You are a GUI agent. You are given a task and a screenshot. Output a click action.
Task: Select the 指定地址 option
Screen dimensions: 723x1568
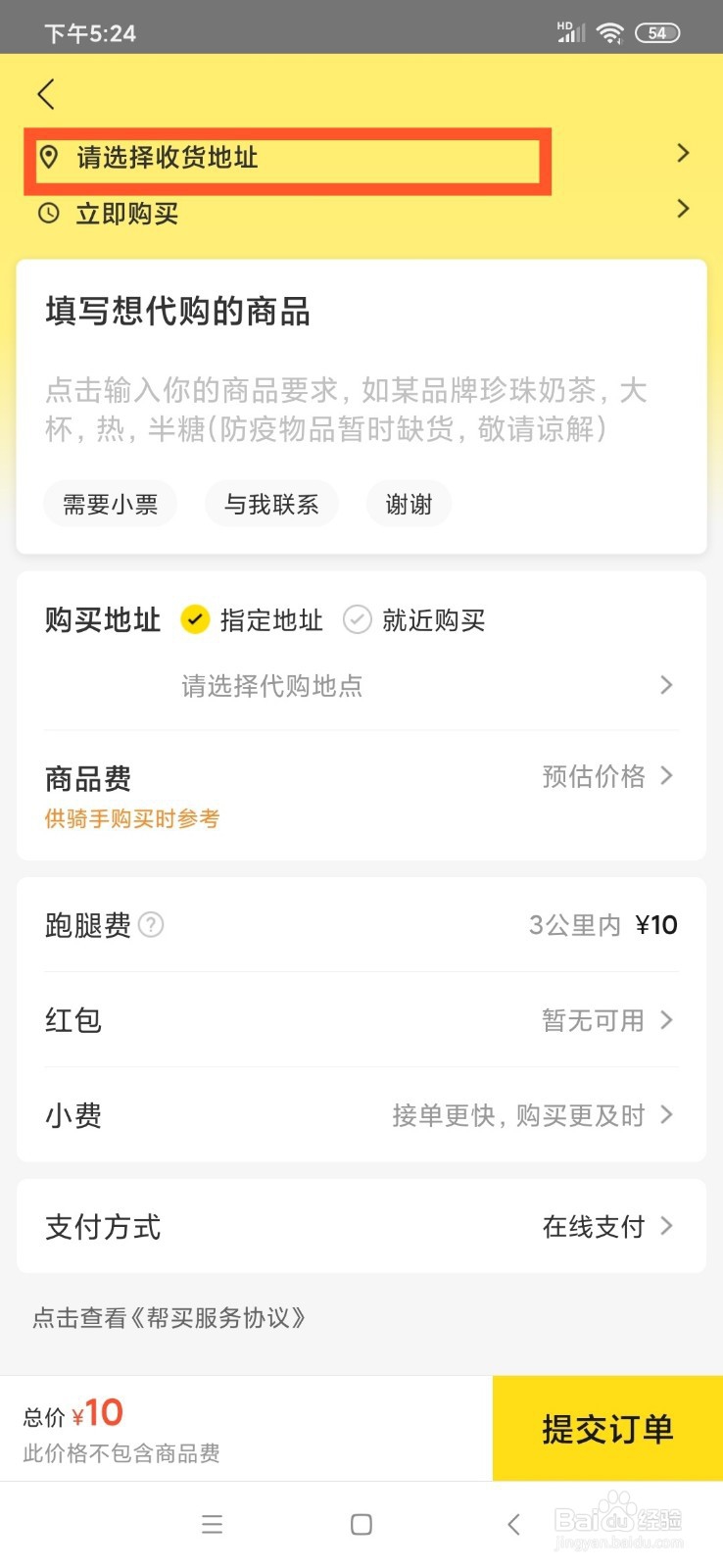click(252, 620)
